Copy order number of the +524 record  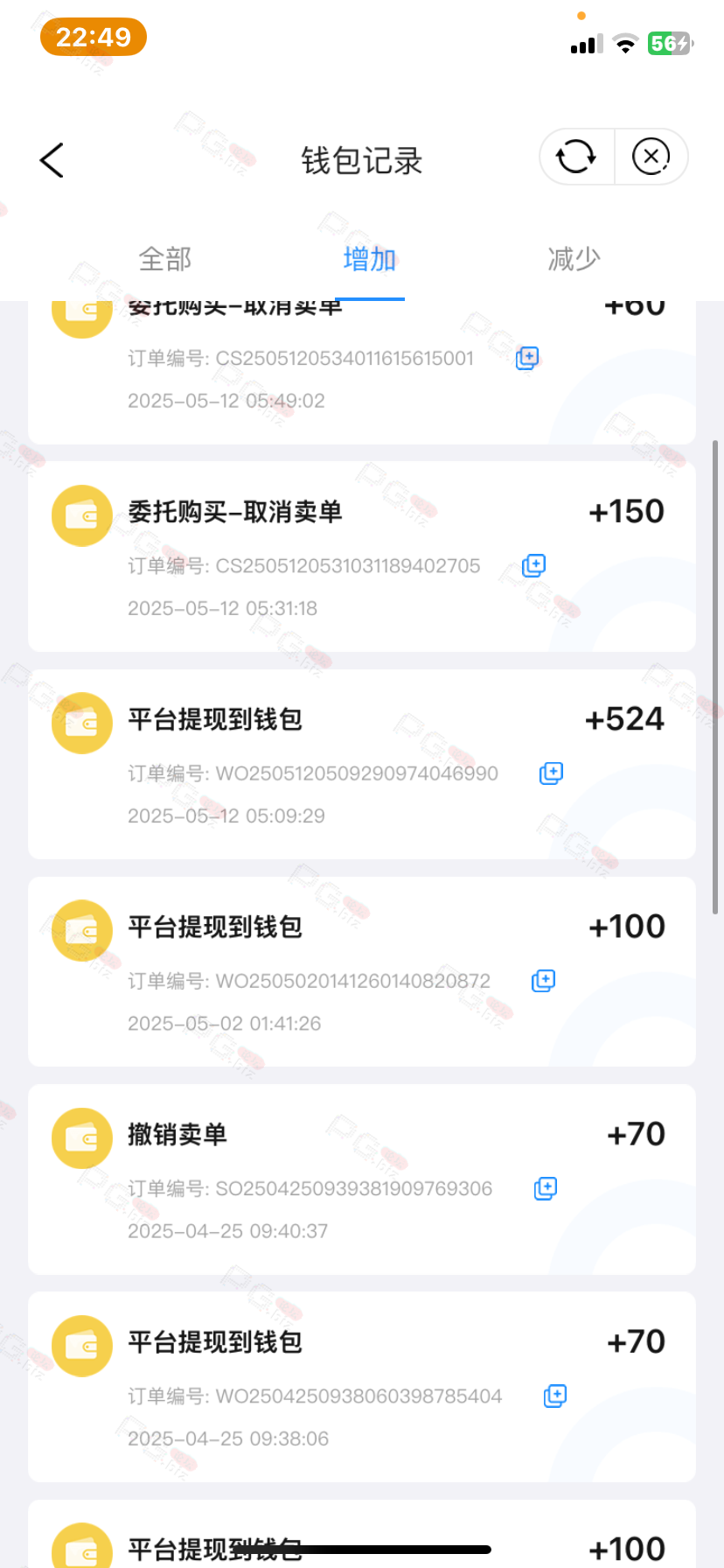pos(551,773)
